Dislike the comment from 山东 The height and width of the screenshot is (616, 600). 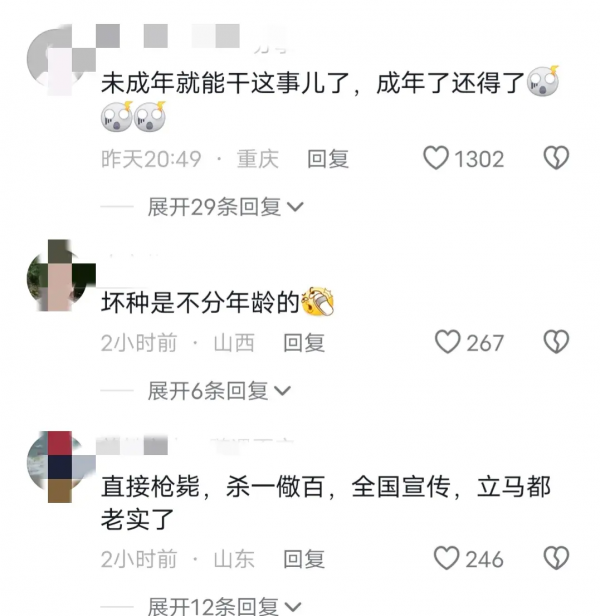click(x=556, y=558)
